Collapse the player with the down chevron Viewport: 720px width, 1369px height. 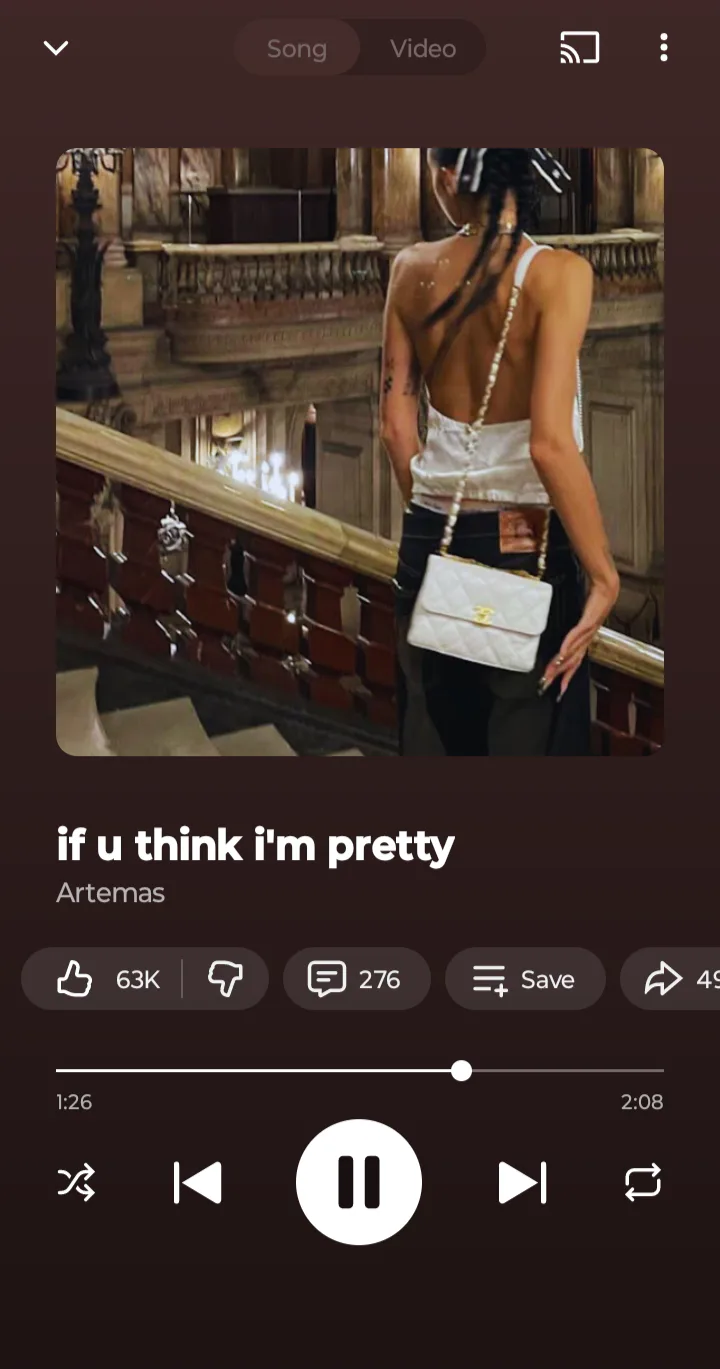[x=56, y=48]
